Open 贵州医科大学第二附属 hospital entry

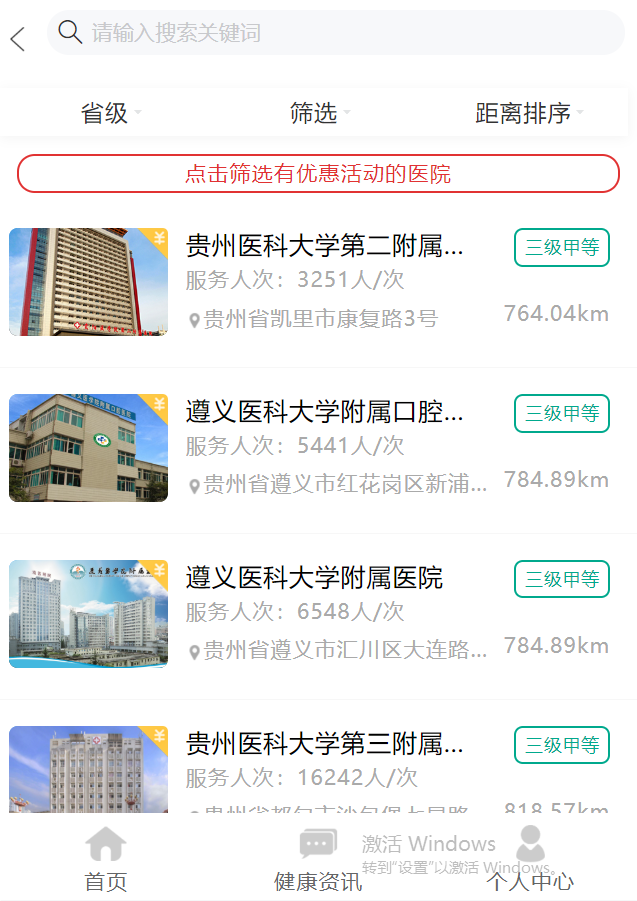coord(324,246)
